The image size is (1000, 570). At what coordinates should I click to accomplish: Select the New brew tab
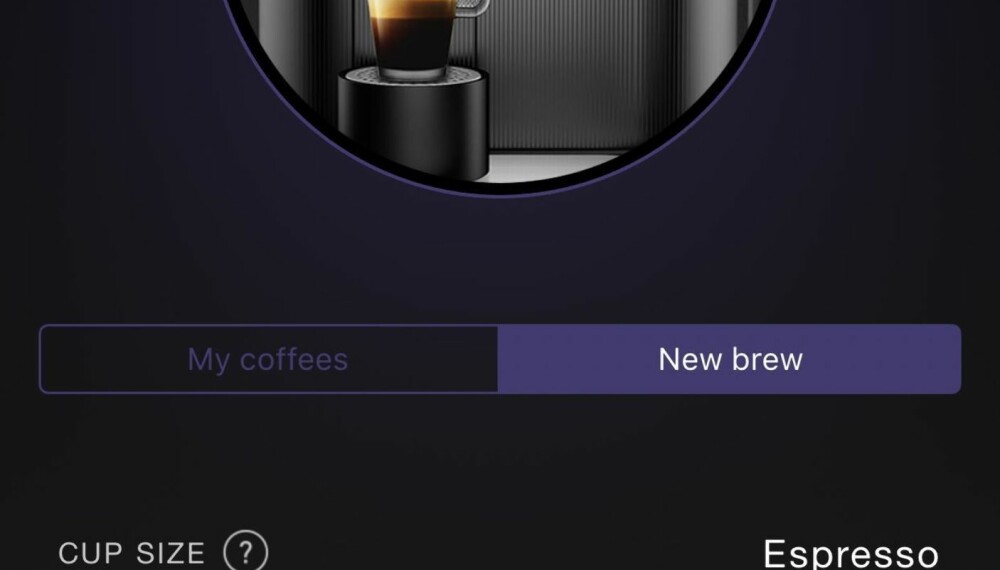pyautogui.click(x=729, y=359)
